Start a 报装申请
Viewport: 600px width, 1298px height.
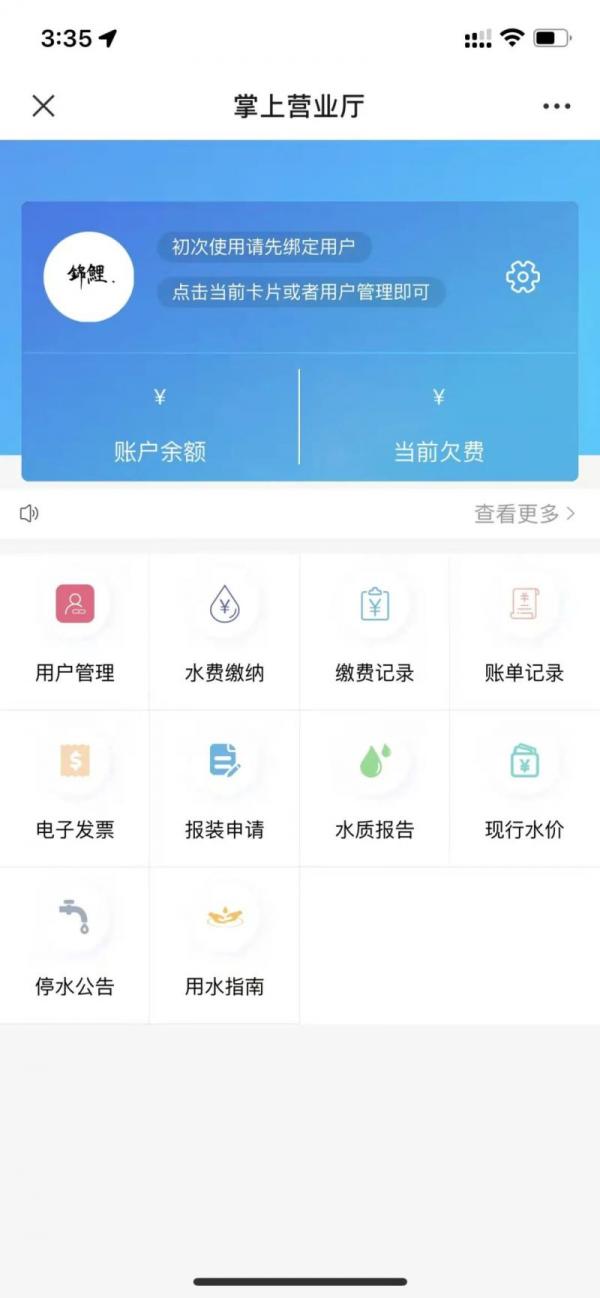(x=225, y=790)
